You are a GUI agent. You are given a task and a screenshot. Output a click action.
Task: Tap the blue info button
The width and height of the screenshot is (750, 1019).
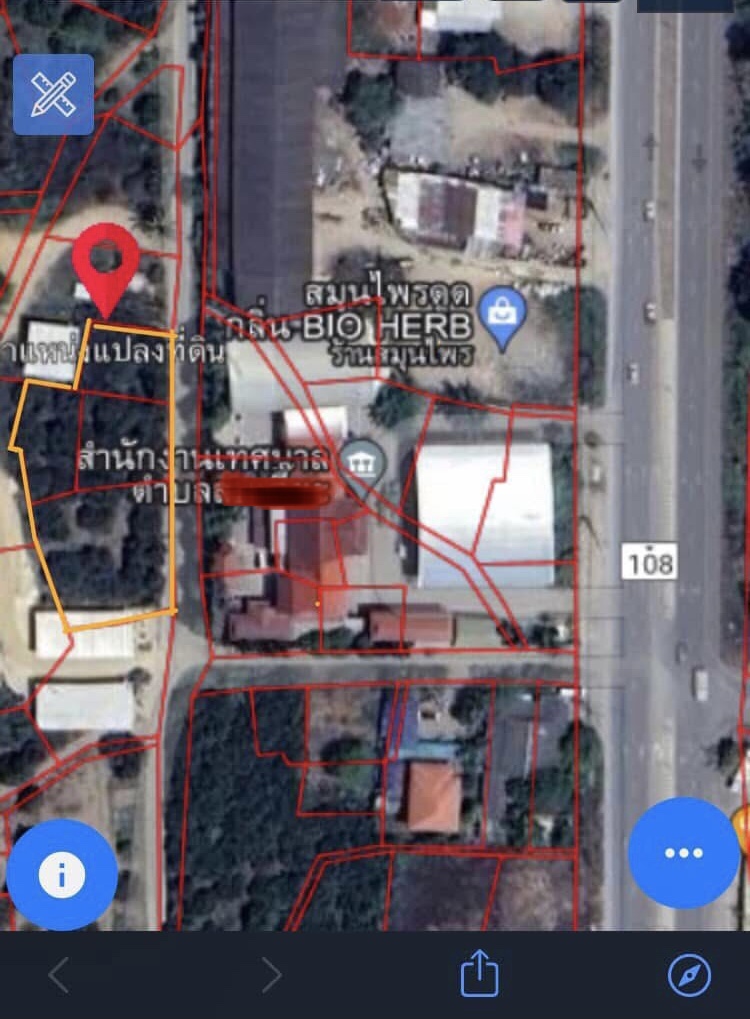(62, 875)
